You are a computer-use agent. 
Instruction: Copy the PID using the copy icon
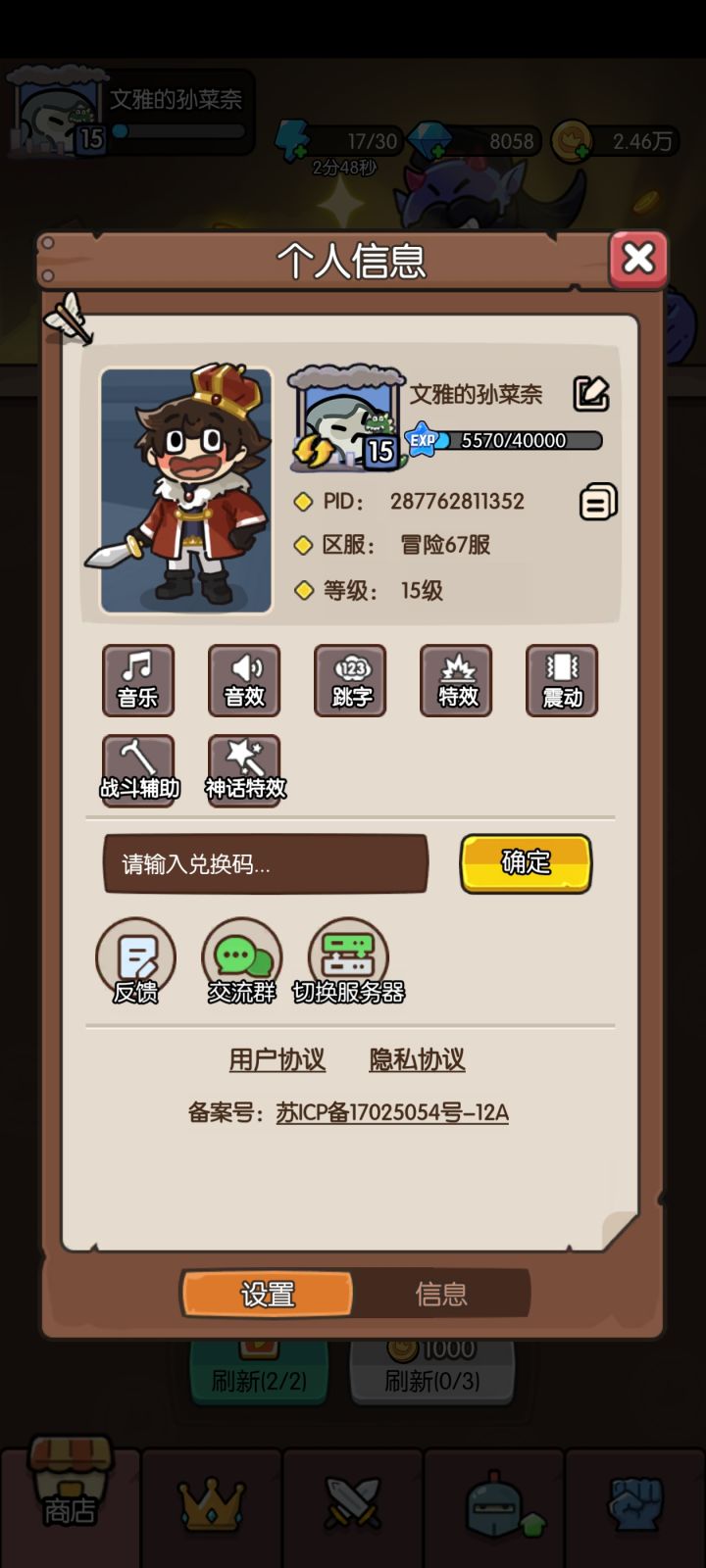pos(598,503)
